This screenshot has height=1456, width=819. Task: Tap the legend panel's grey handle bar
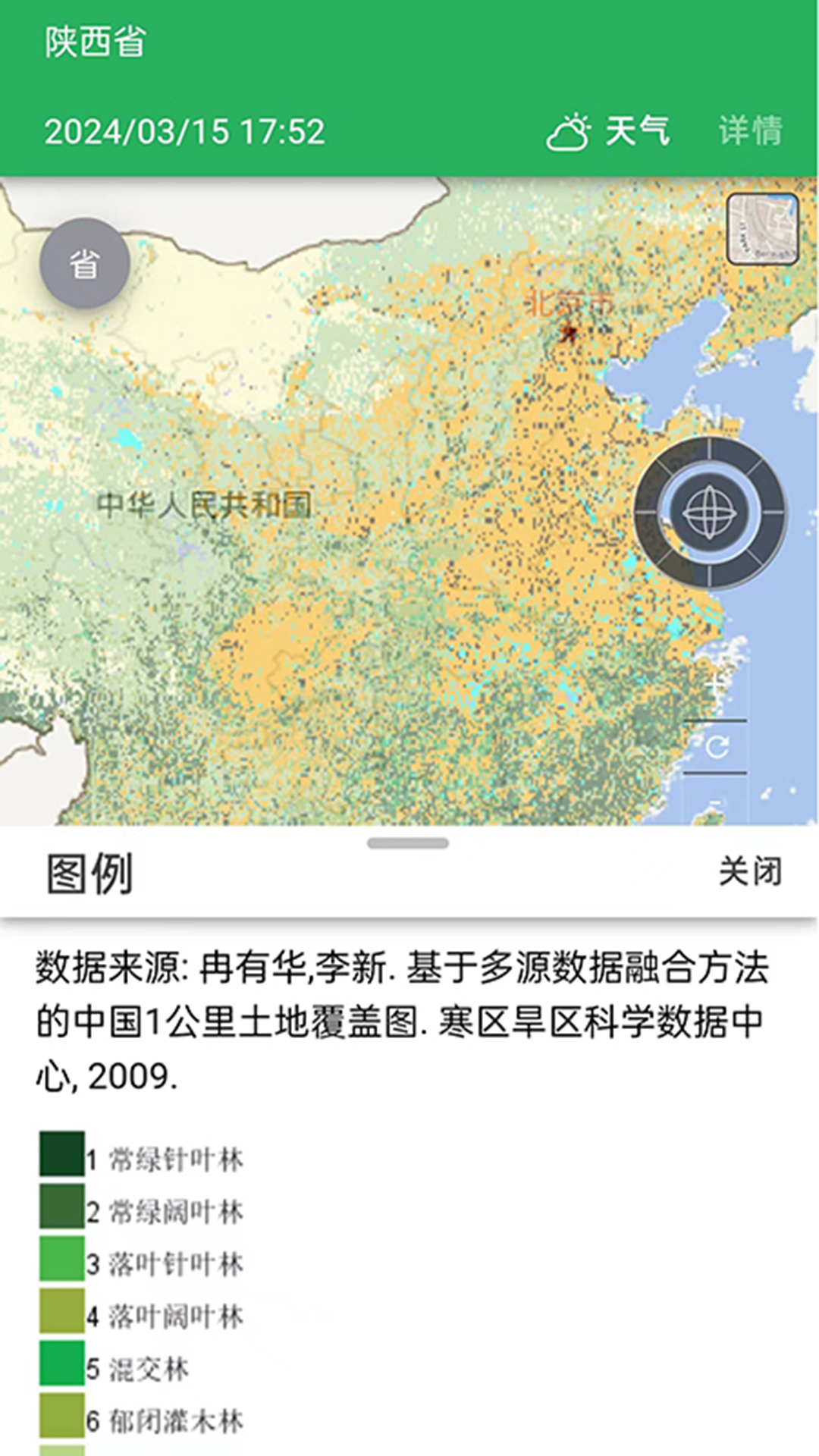point(408,843)
